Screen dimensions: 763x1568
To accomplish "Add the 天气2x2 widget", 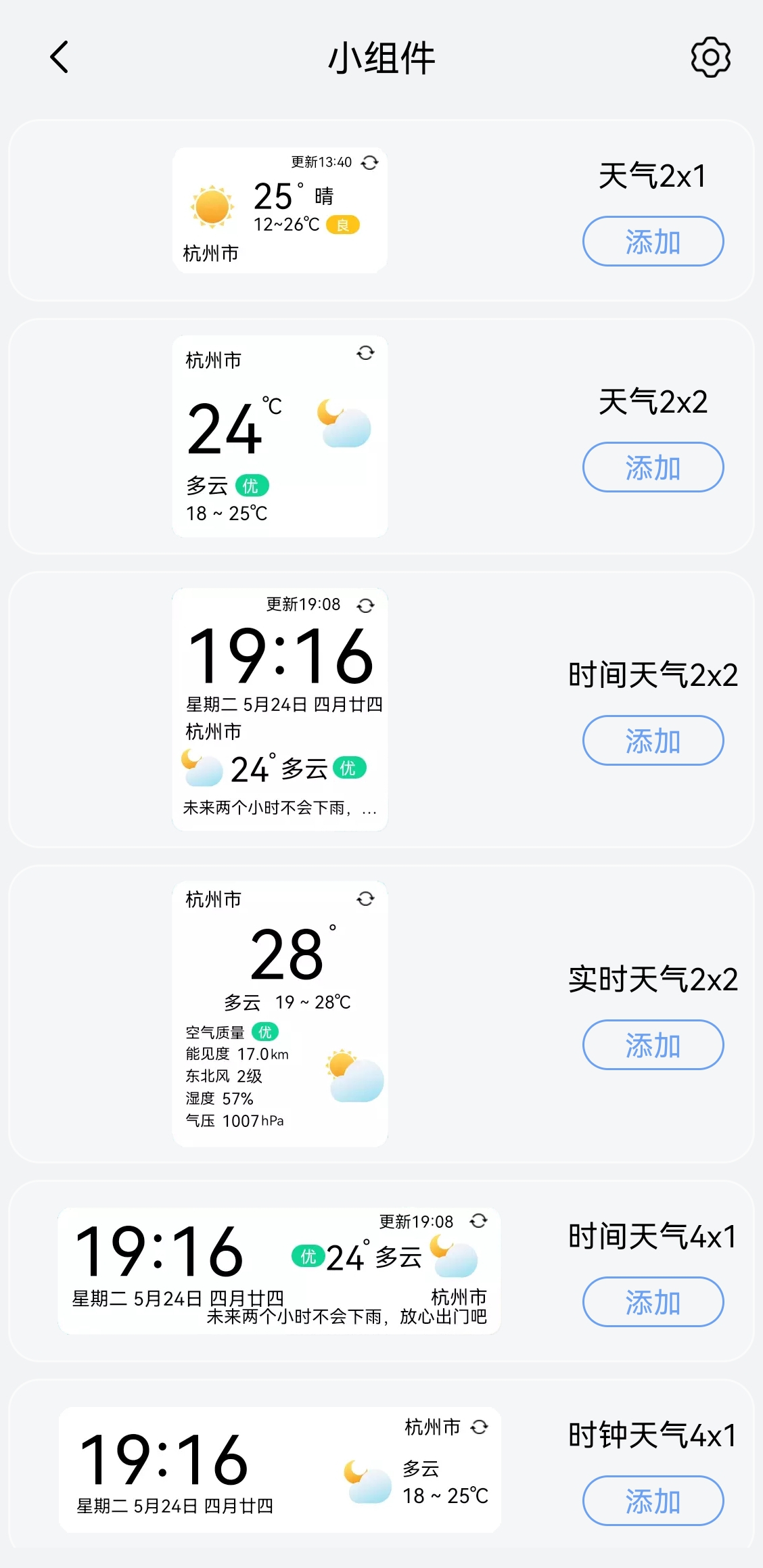I will tap(653, 467).
